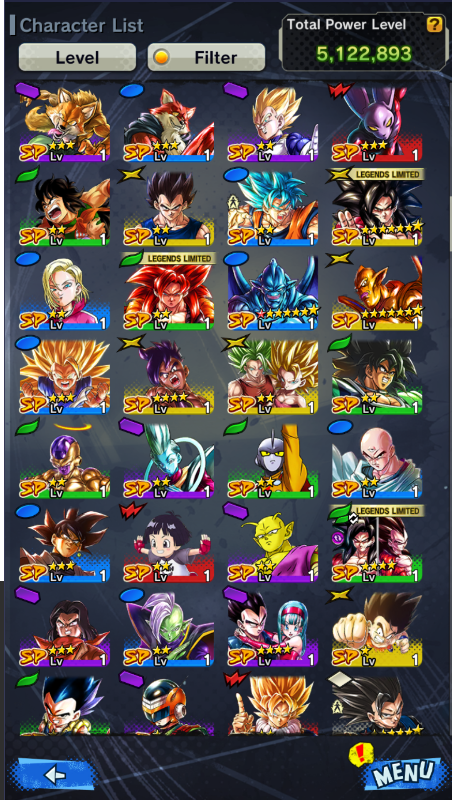
Task: Choose the Goku Black character card
Action: click(65, 545)
